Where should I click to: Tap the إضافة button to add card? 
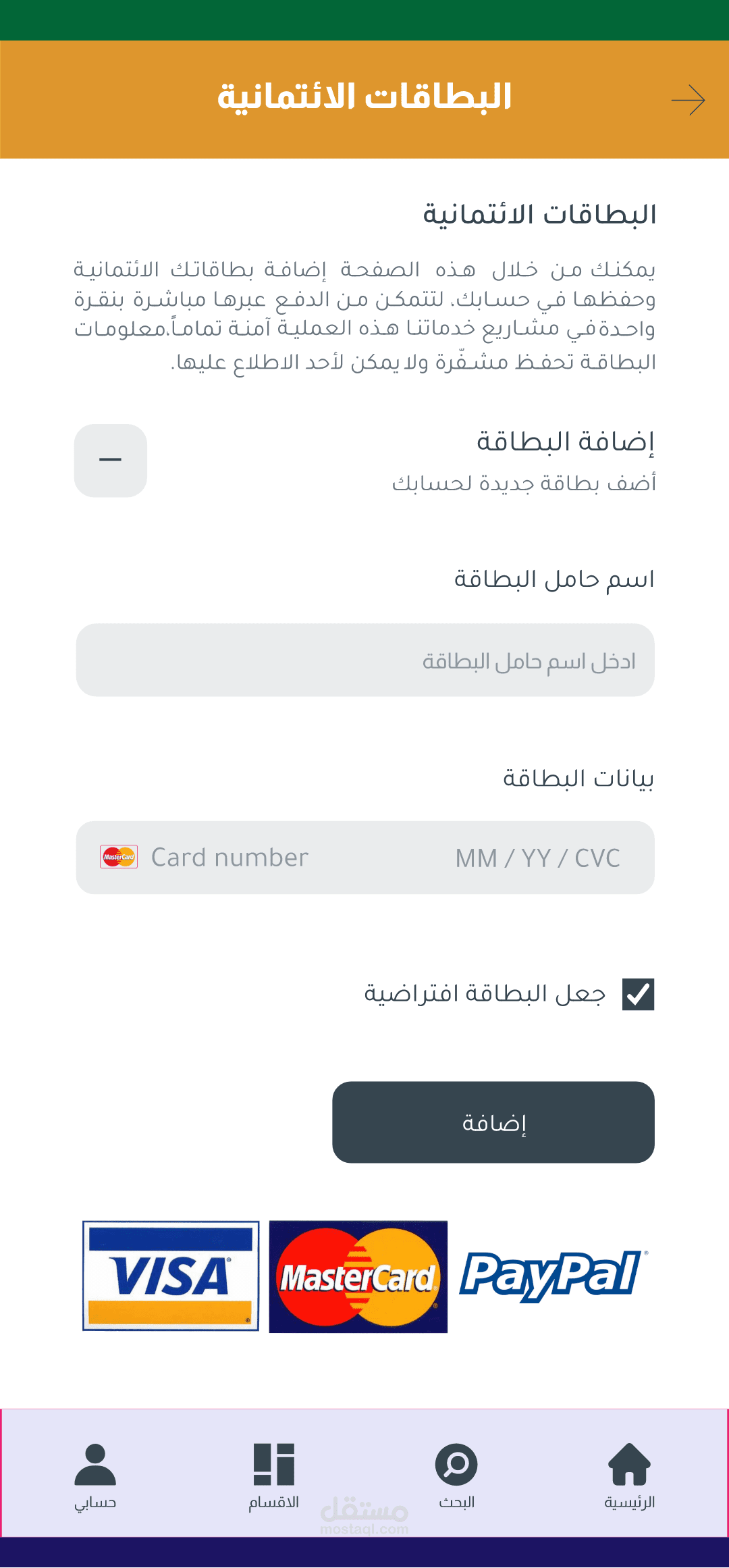493,1122
